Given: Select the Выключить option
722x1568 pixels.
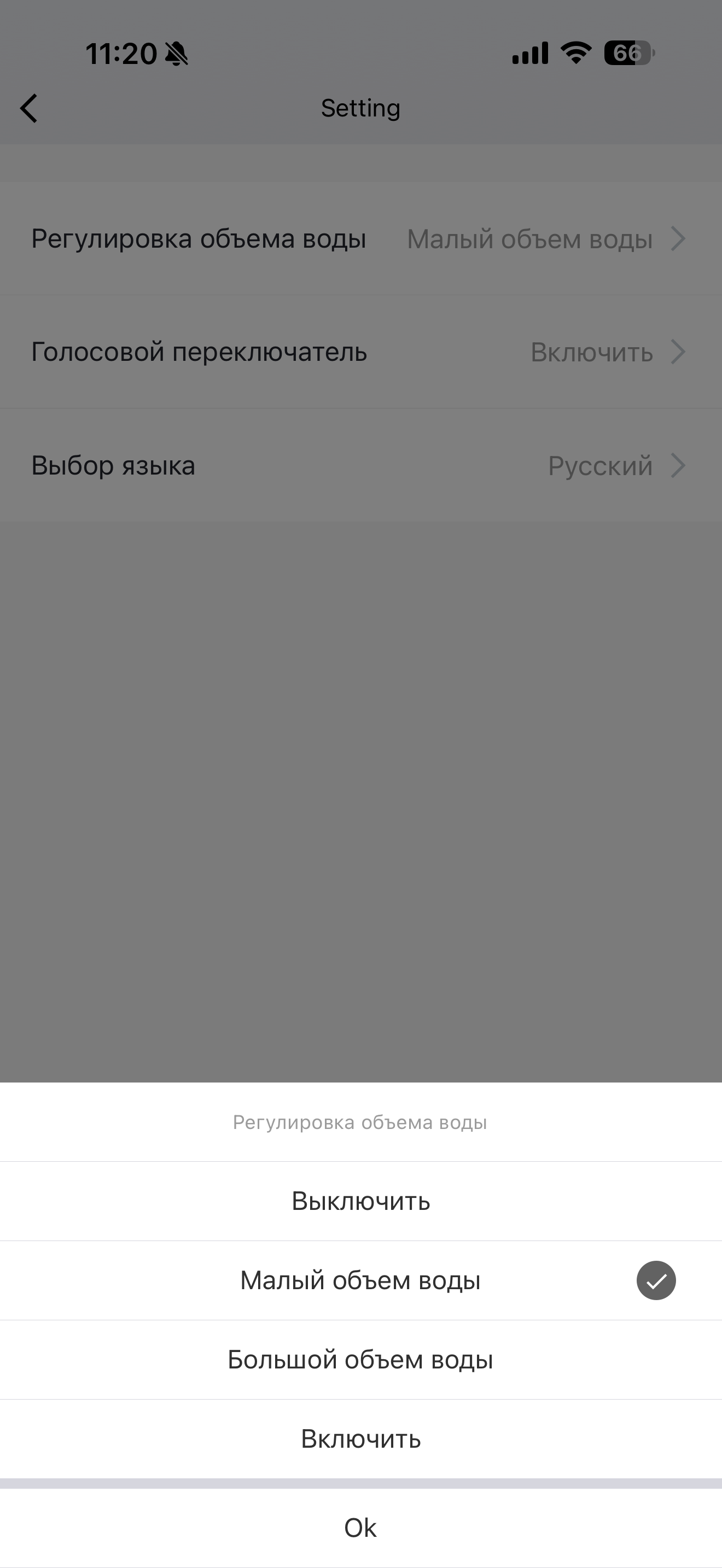Looking at the screenshot, I should click(x=360, y=1201).
